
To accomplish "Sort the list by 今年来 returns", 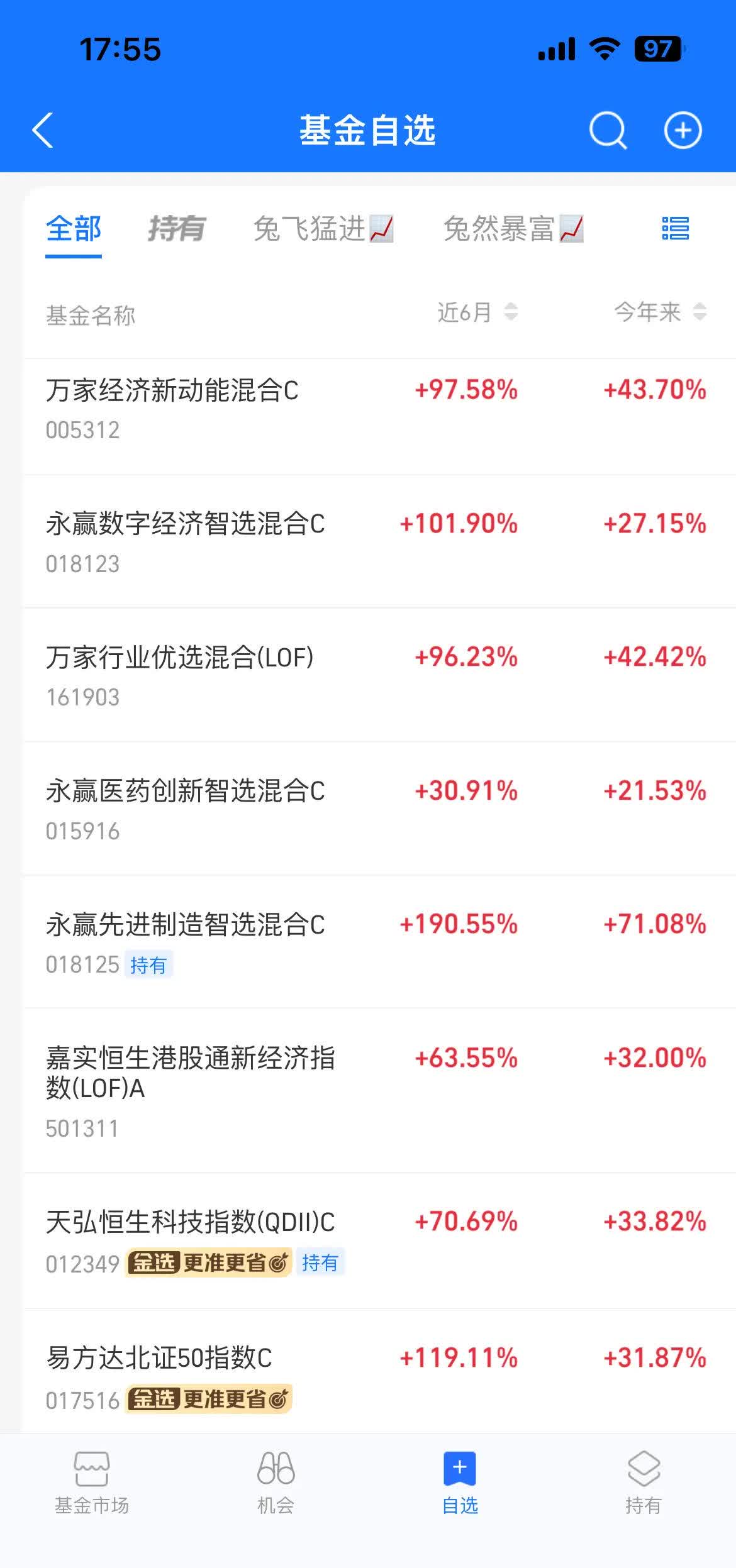I will [x=650, y=312].
